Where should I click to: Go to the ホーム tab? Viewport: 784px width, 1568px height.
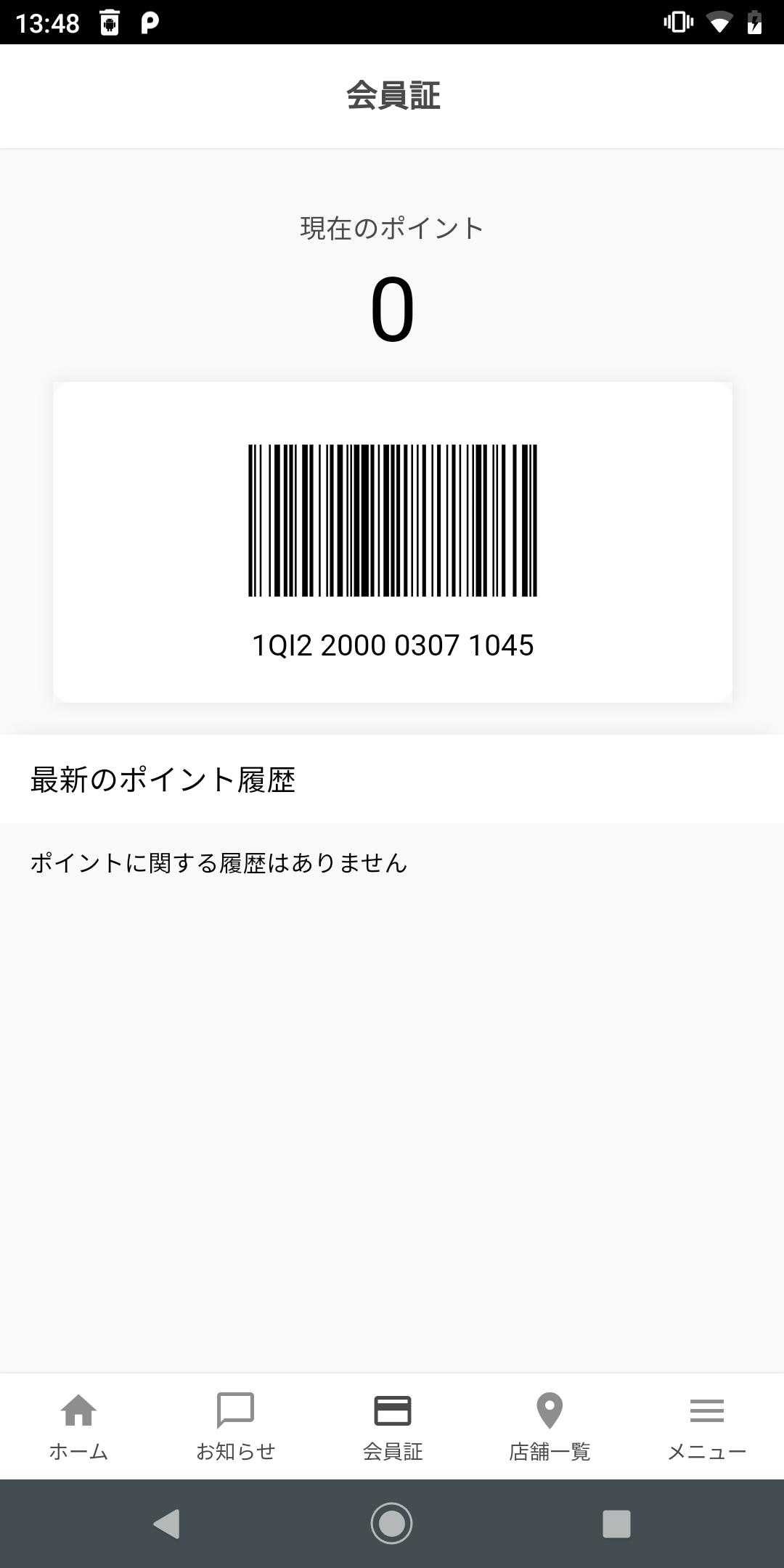point(78,1426)
